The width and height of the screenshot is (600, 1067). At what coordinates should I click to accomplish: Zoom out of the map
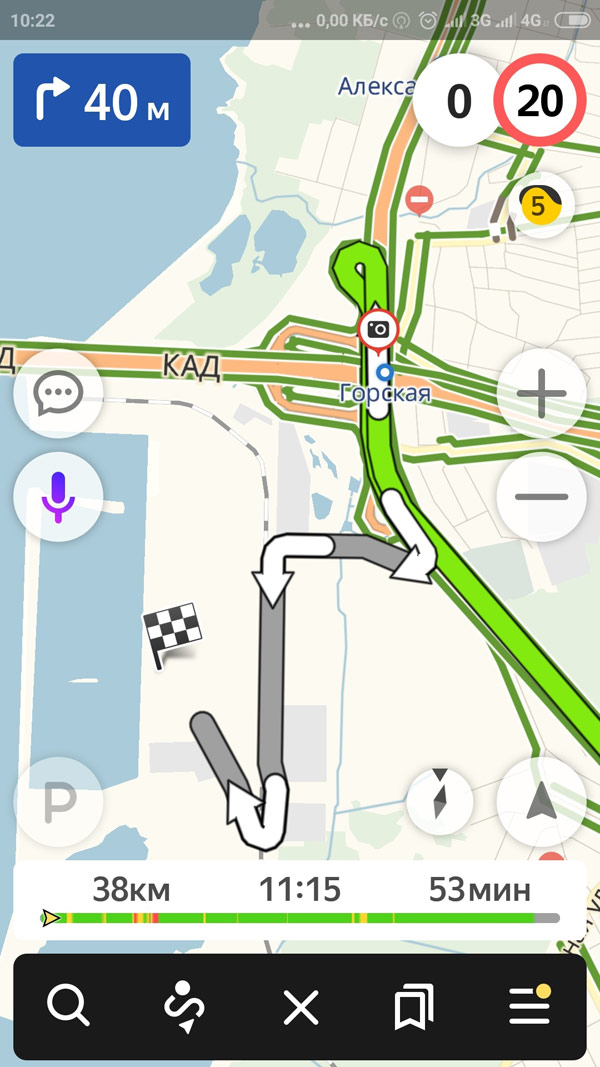coord(541,497)
